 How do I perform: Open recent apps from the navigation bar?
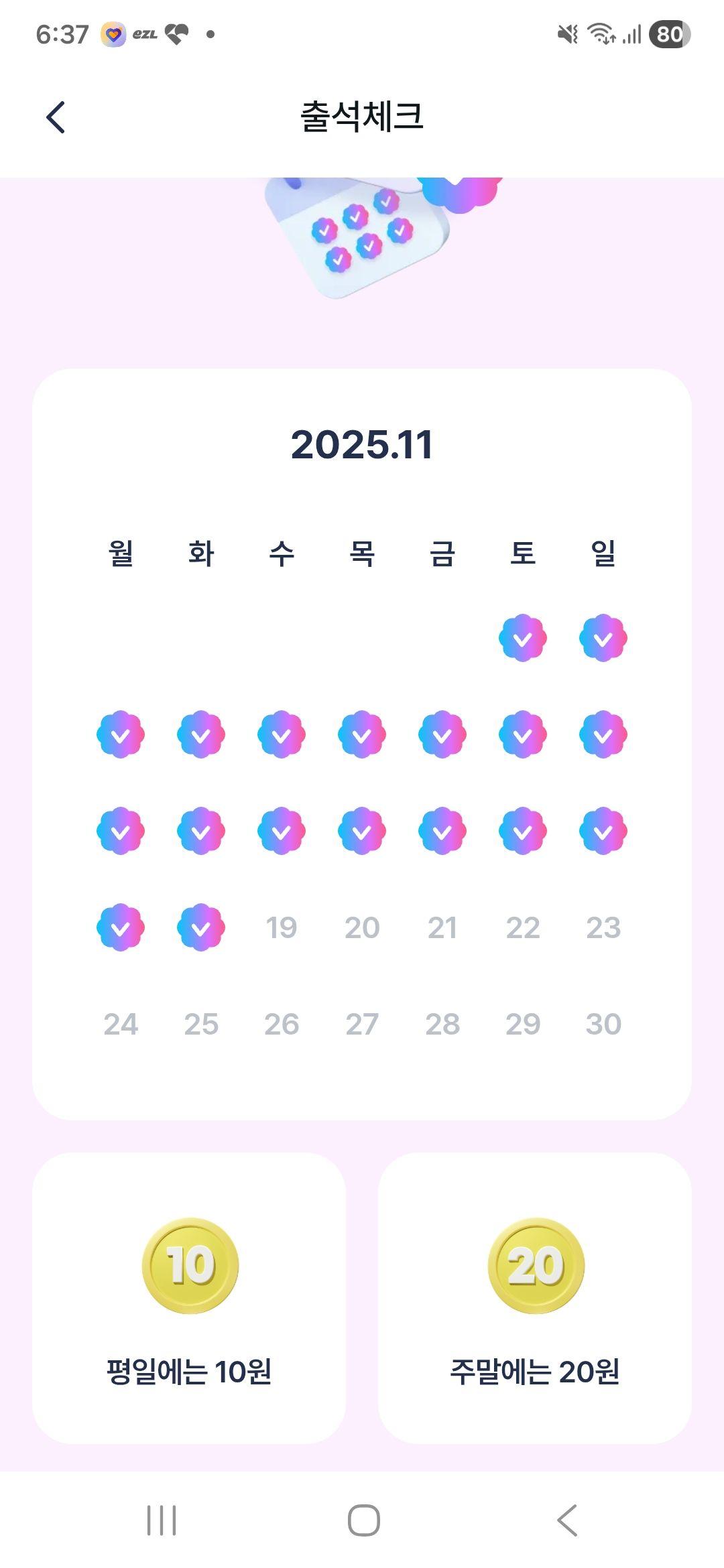[162, 1520]
